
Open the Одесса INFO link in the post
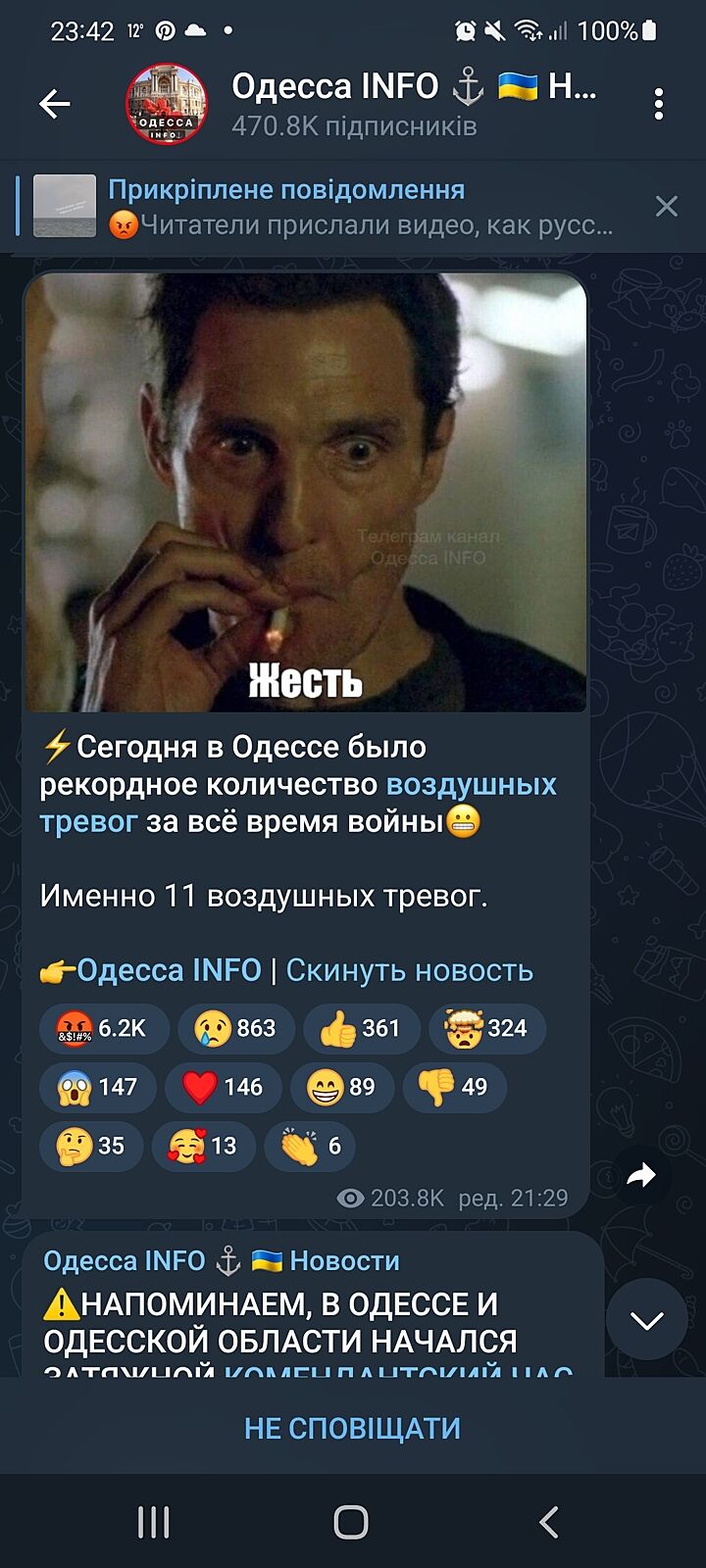click(x=169, y=970)
